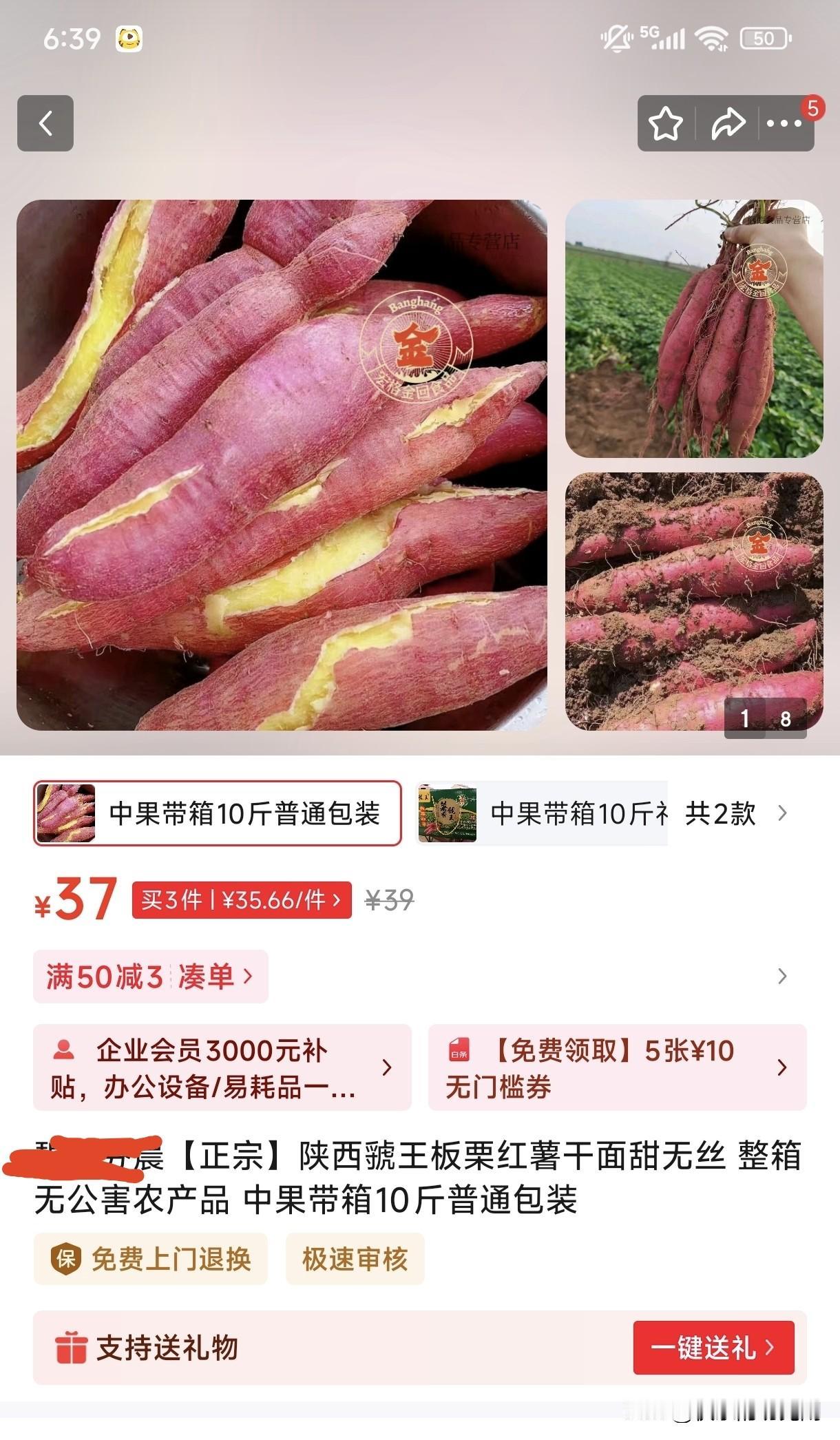View the photo of sweet potatoes in soil

(694, 601)
